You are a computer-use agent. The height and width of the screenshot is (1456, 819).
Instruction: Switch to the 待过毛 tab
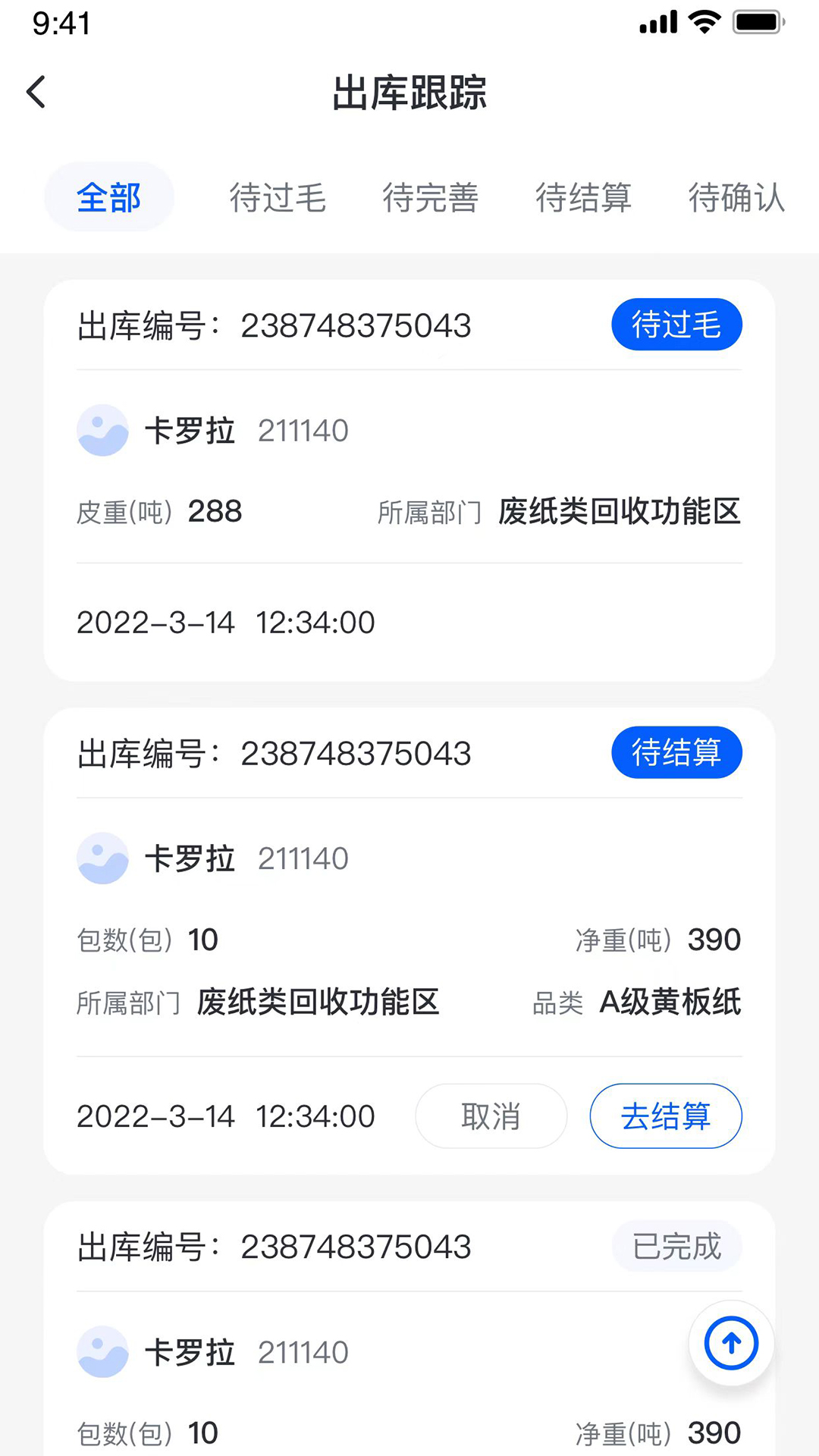pos(278,198)
